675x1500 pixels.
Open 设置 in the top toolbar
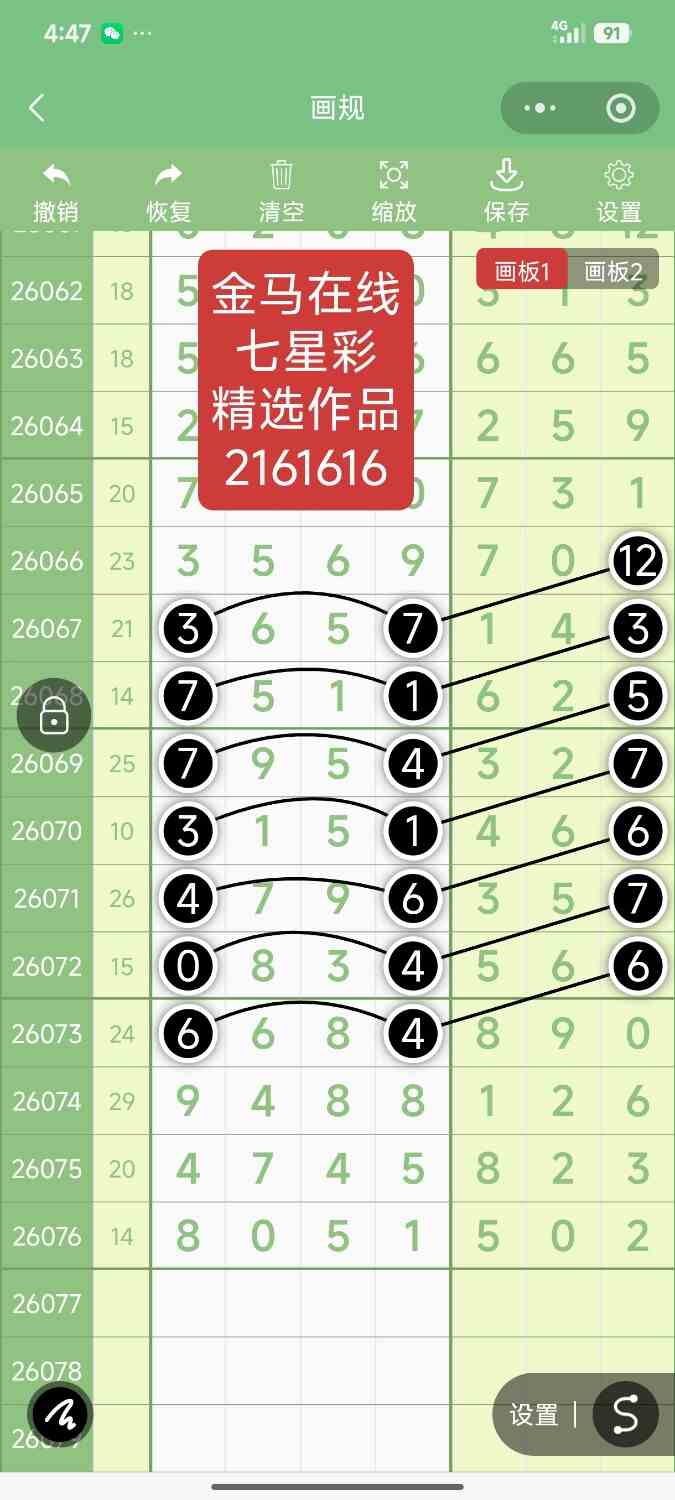click(619, 192)
